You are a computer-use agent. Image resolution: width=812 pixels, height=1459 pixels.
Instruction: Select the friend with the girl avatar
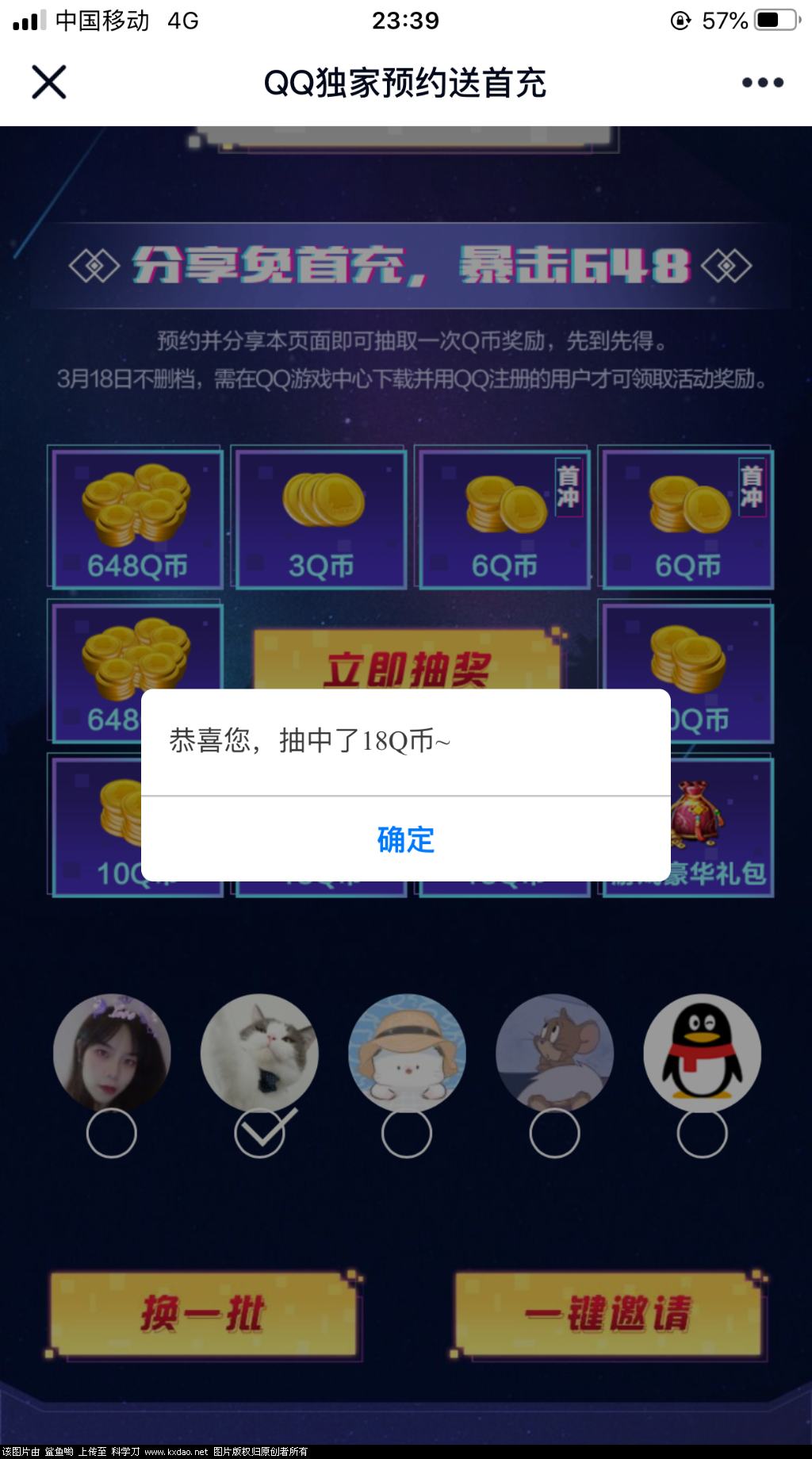coord(112,1133)
